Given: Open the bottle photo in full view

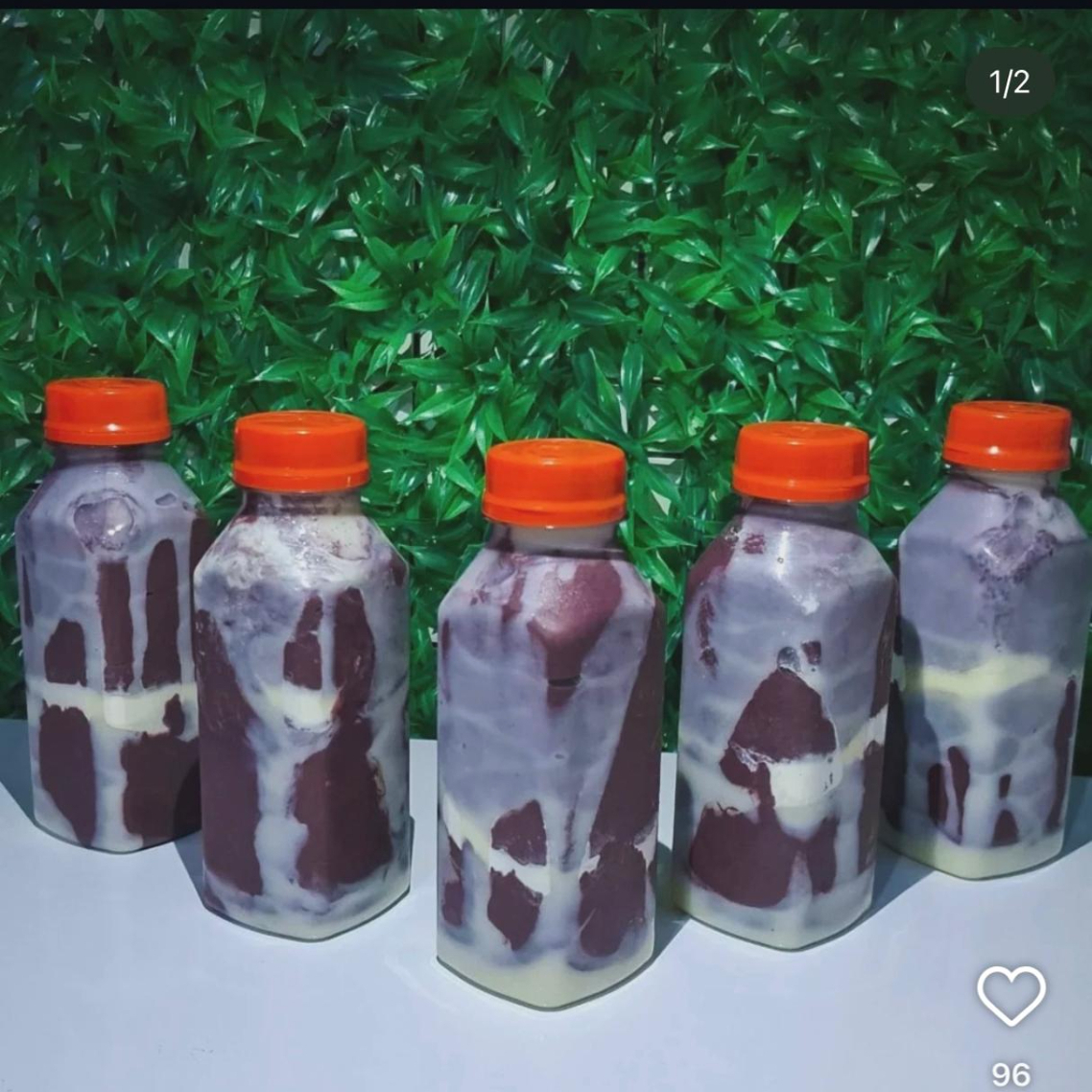Looking at the screenshot, I should [545, 576].
